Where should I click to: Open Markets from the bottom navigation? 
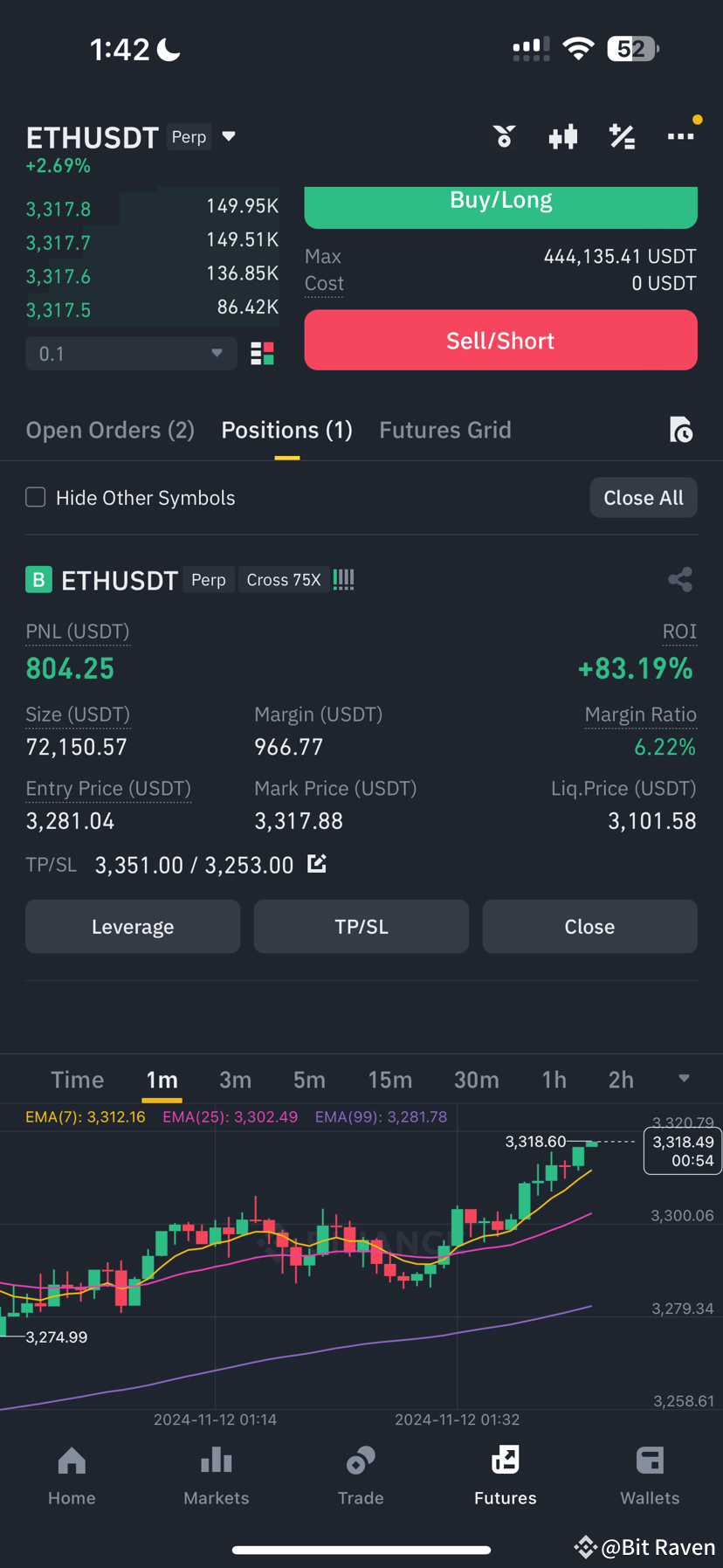click(x=216, y=1475)
